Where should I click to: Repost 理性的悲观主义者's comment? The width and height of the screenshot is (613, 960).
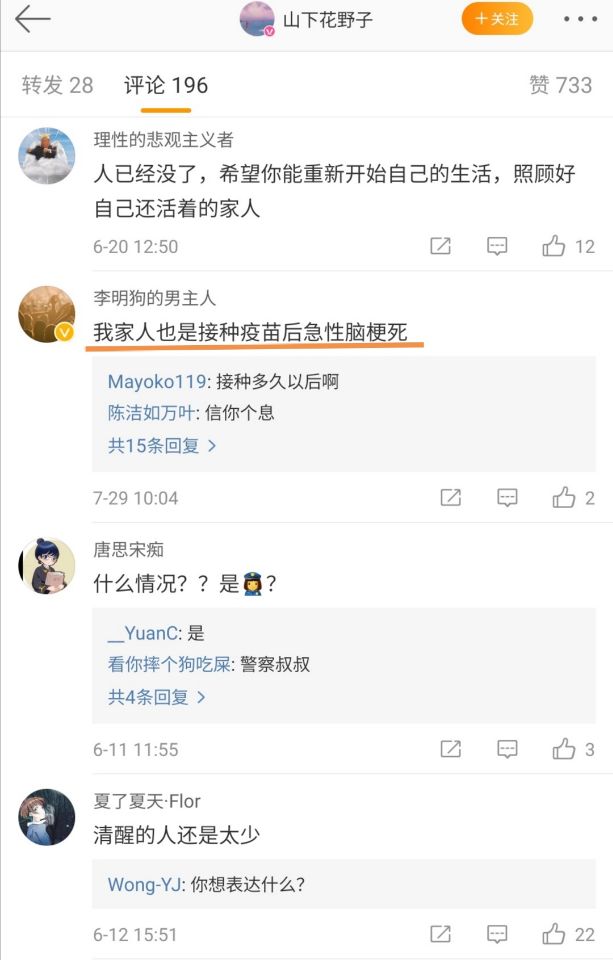(440, 246)
